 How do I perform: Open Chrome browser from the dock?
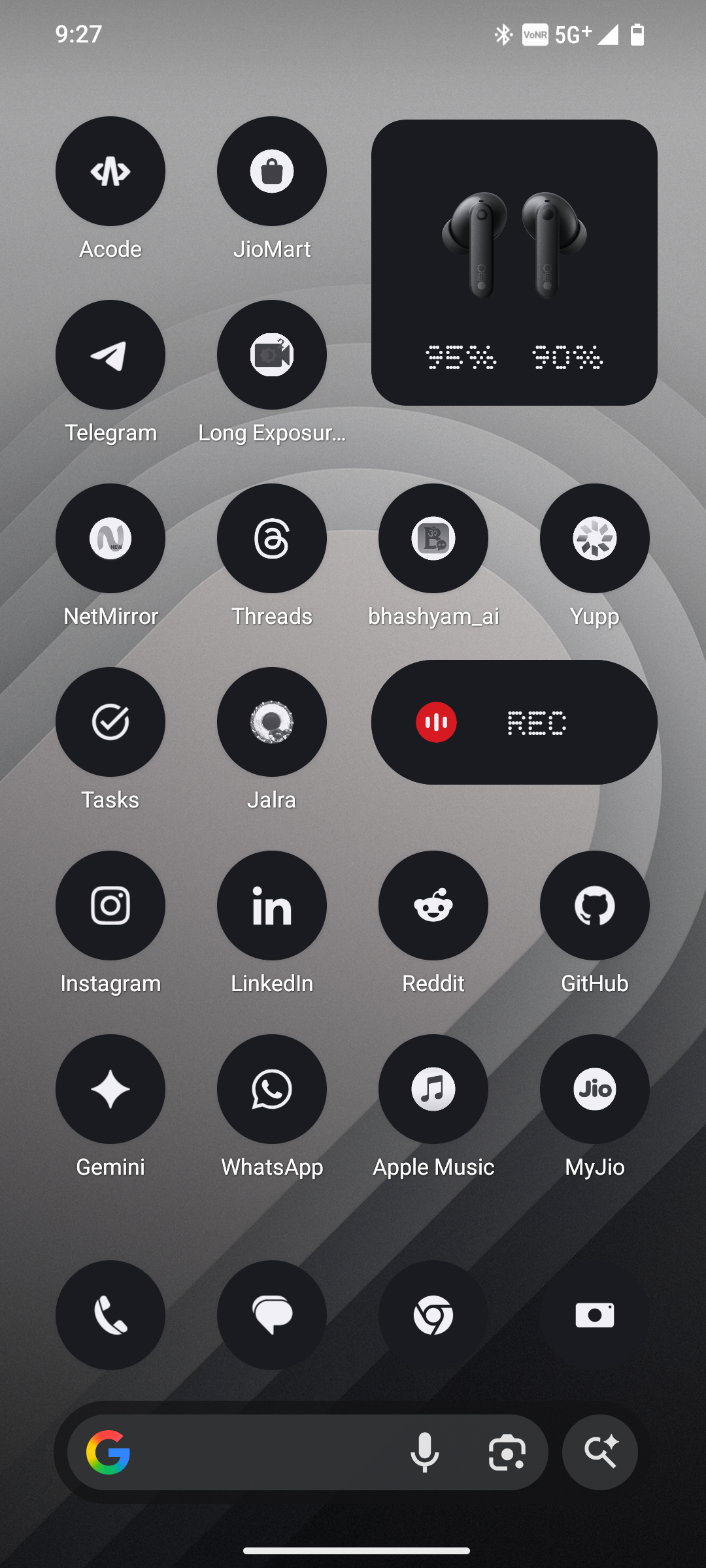point(433,1315)
